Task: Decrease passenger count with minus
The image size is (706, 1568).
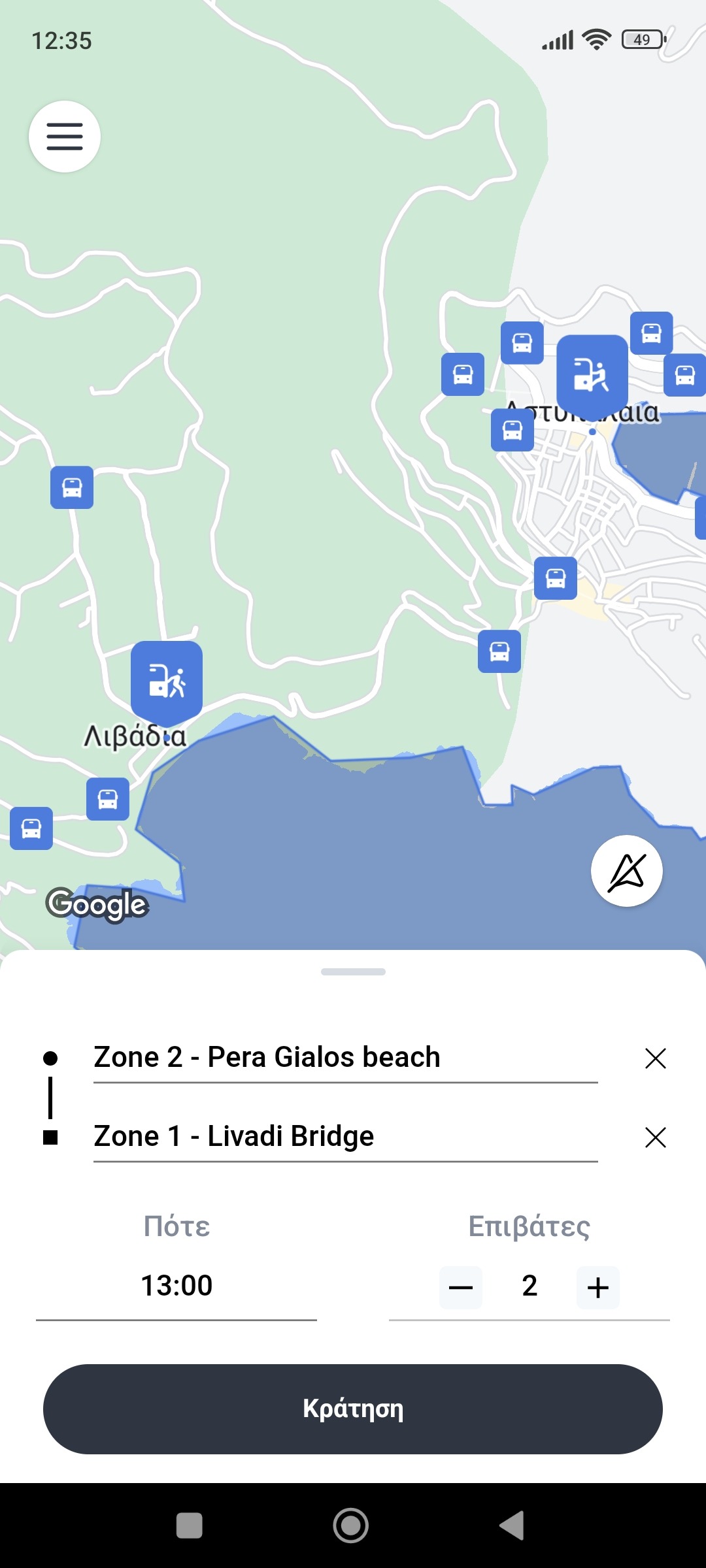Action: tap(461, 1287)
